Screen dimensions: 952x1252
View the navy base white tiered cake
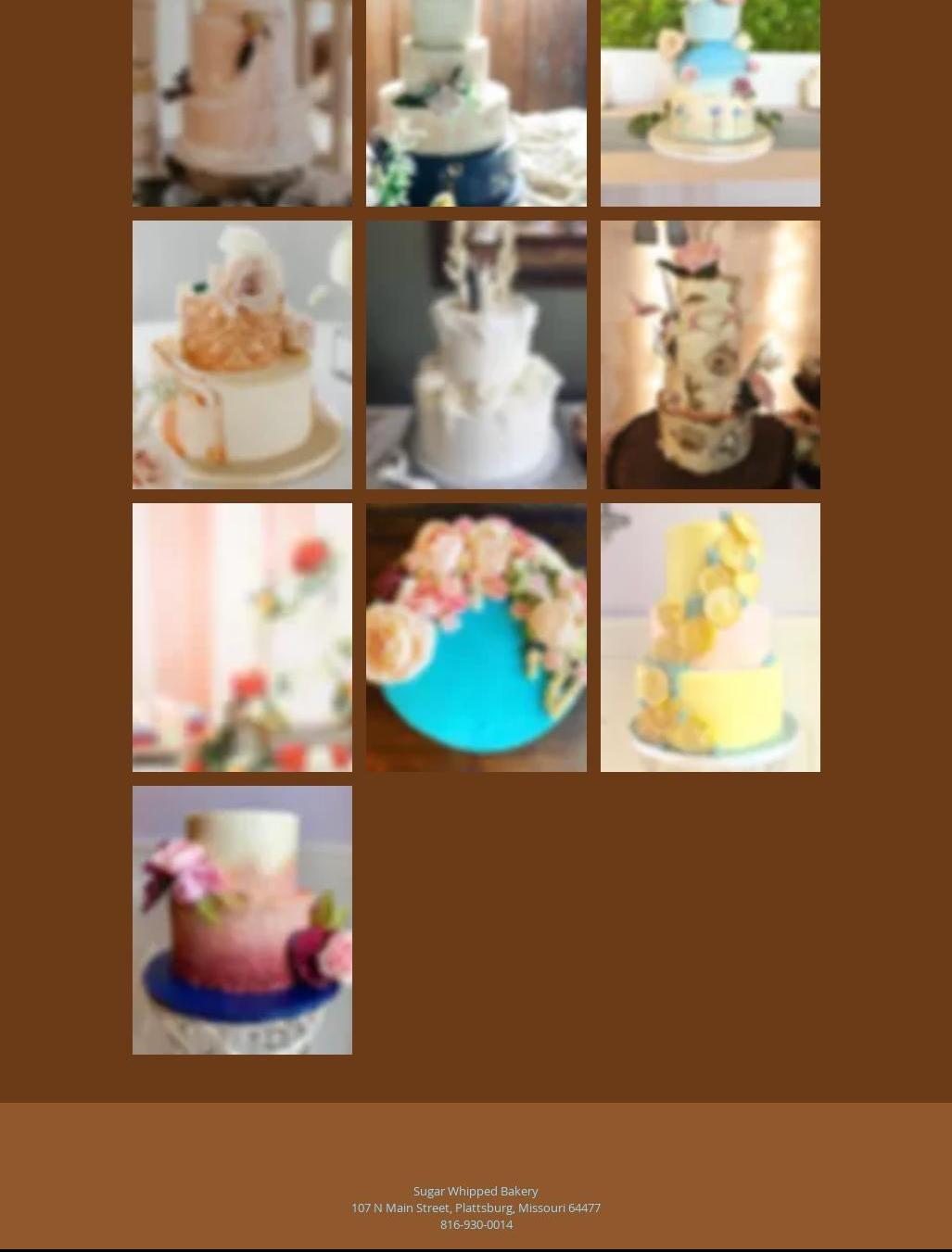[x=476, y=102]
